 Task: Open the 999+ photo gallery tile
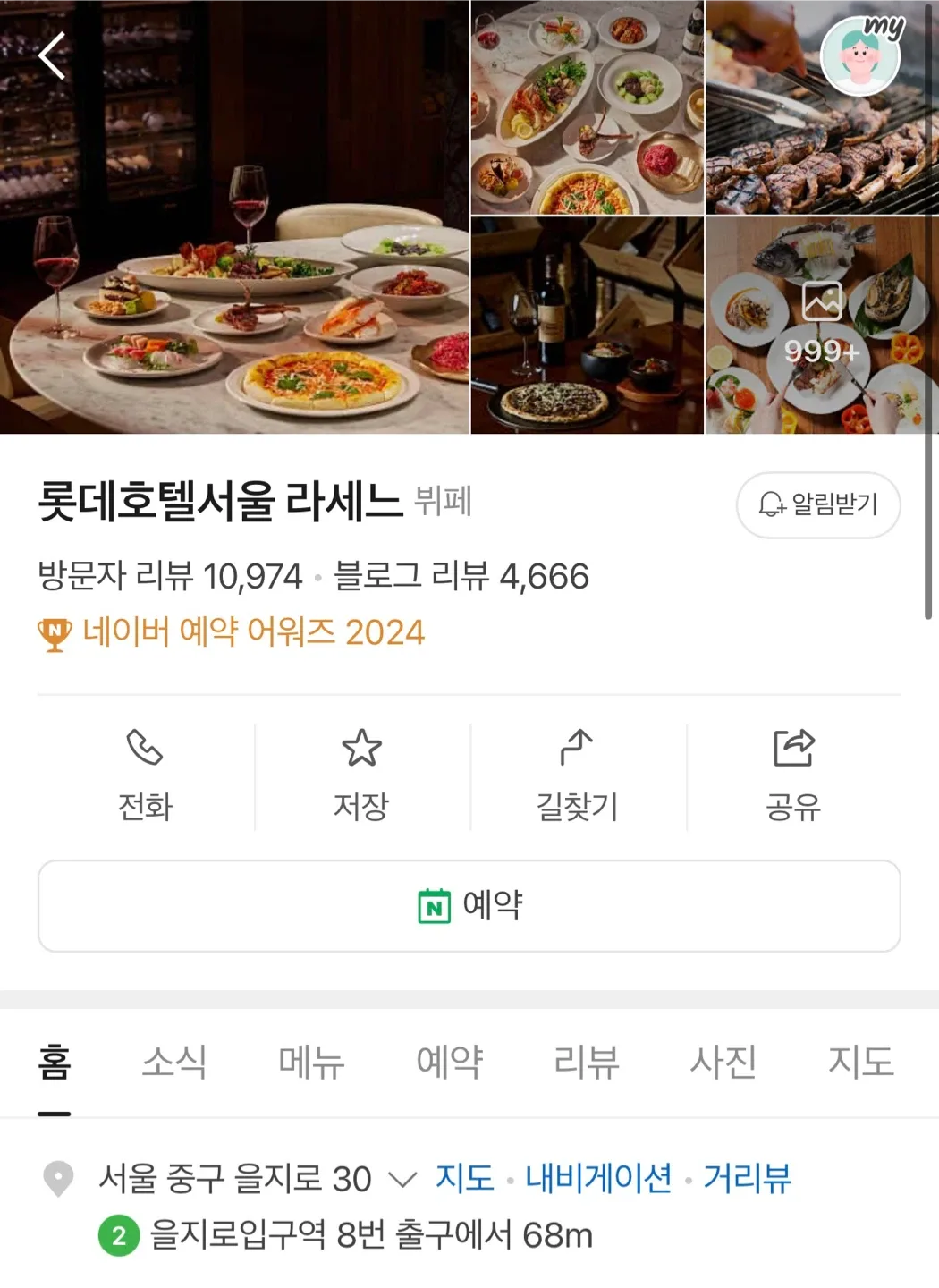coord(822,326)
